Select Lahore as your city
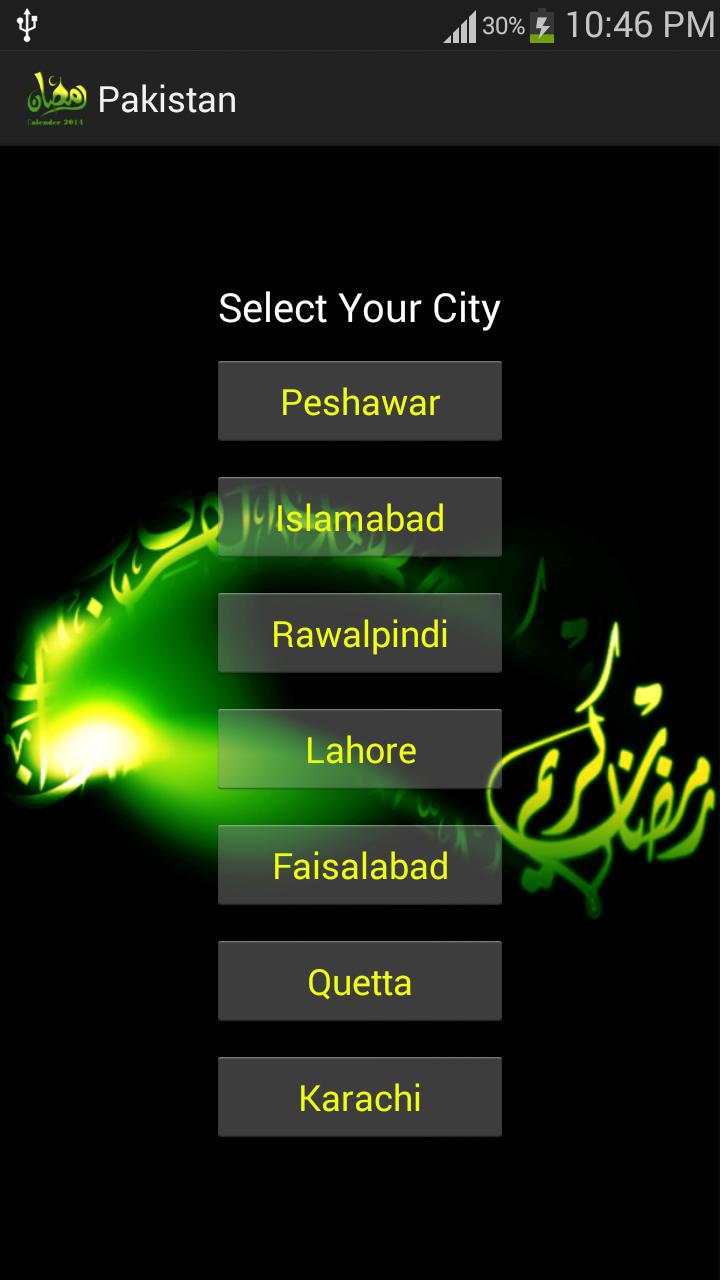Viewport: 720px width, 1280px height. 360,749
